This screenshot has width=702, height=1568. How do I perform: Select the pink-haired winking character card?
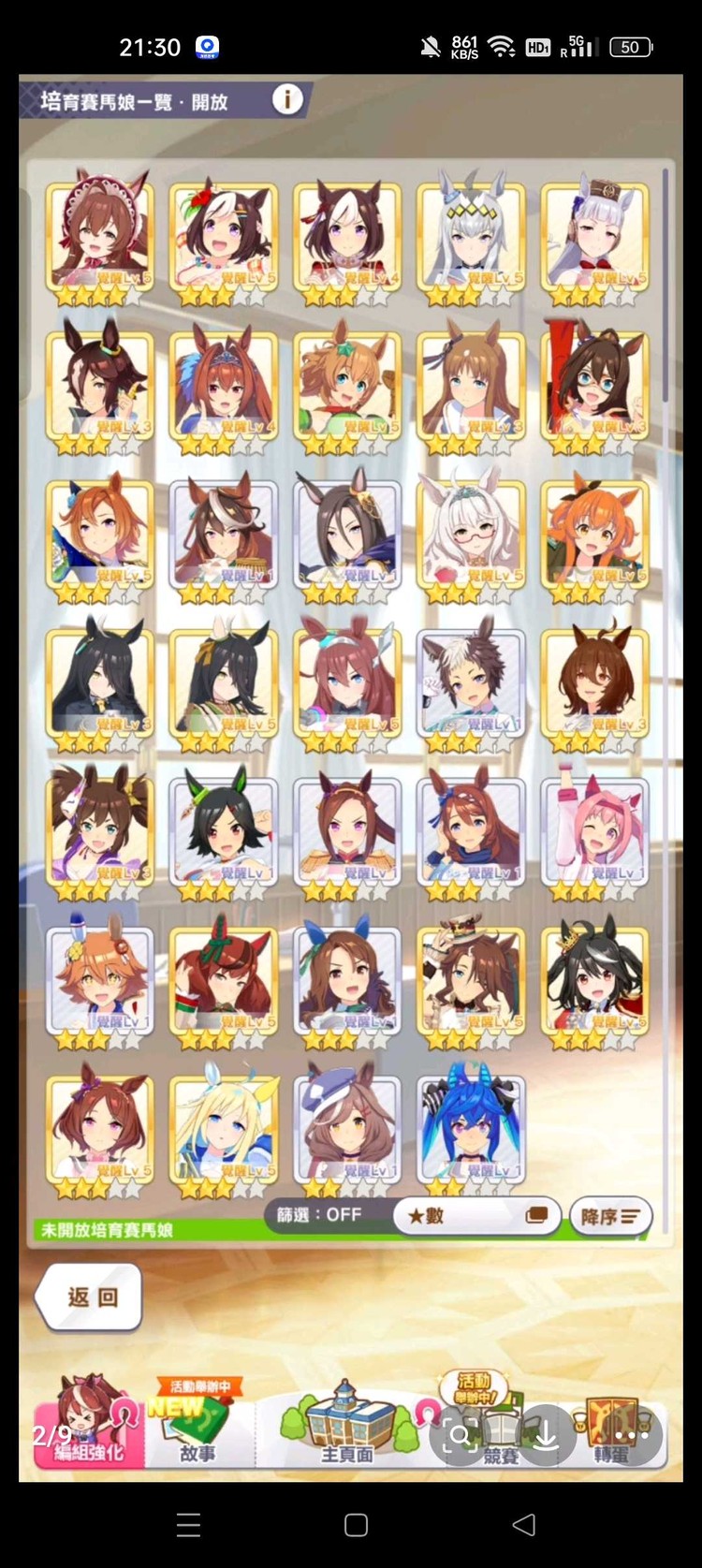(595, 832)
